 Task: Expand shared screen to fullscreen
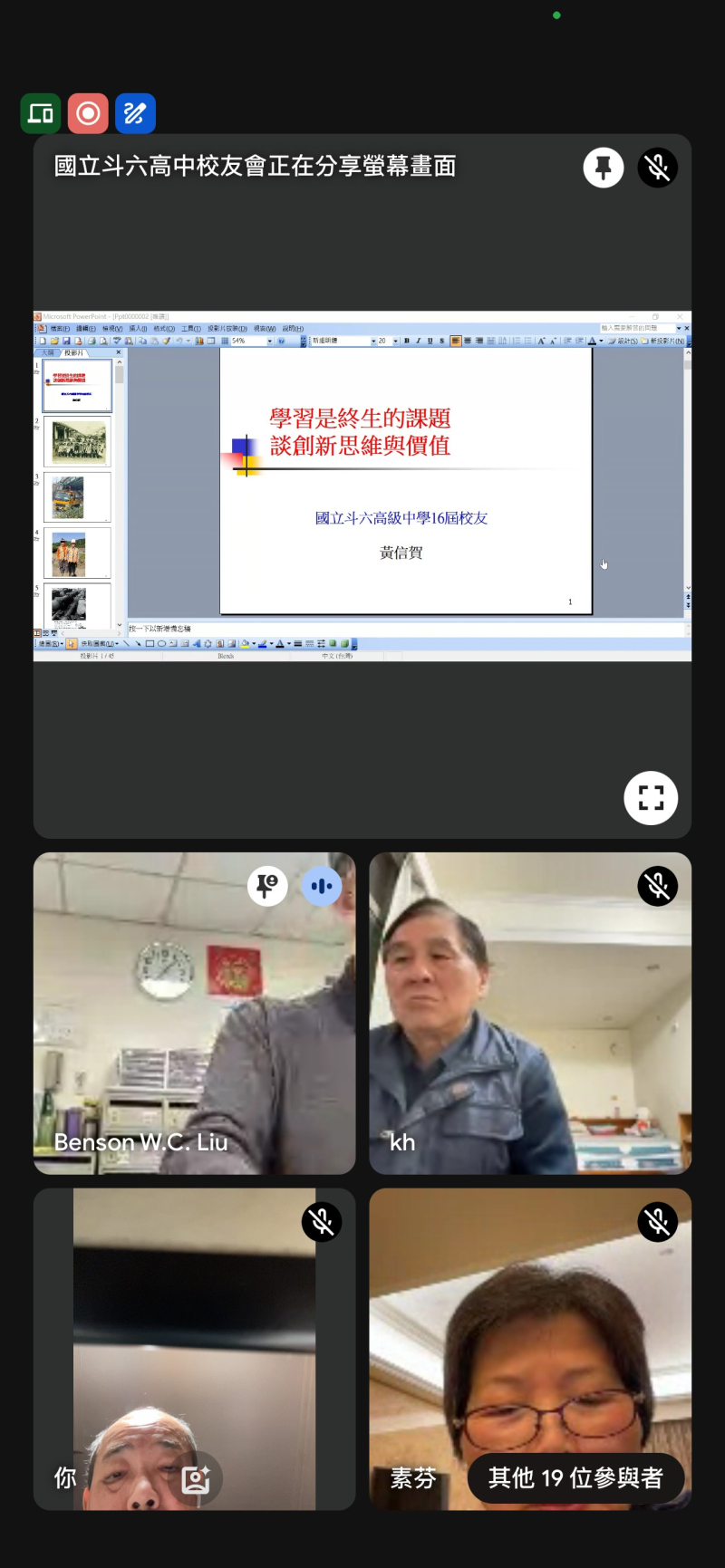(x=651, y=798)
